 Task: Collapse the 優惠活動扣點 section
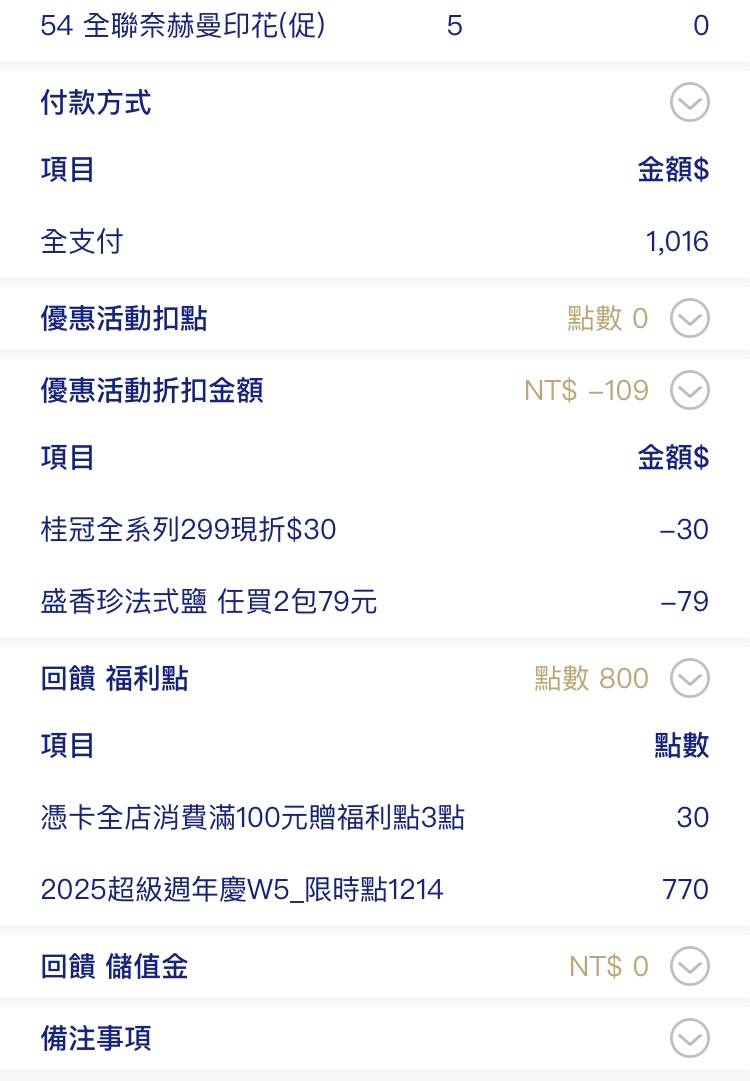[689, 319]
